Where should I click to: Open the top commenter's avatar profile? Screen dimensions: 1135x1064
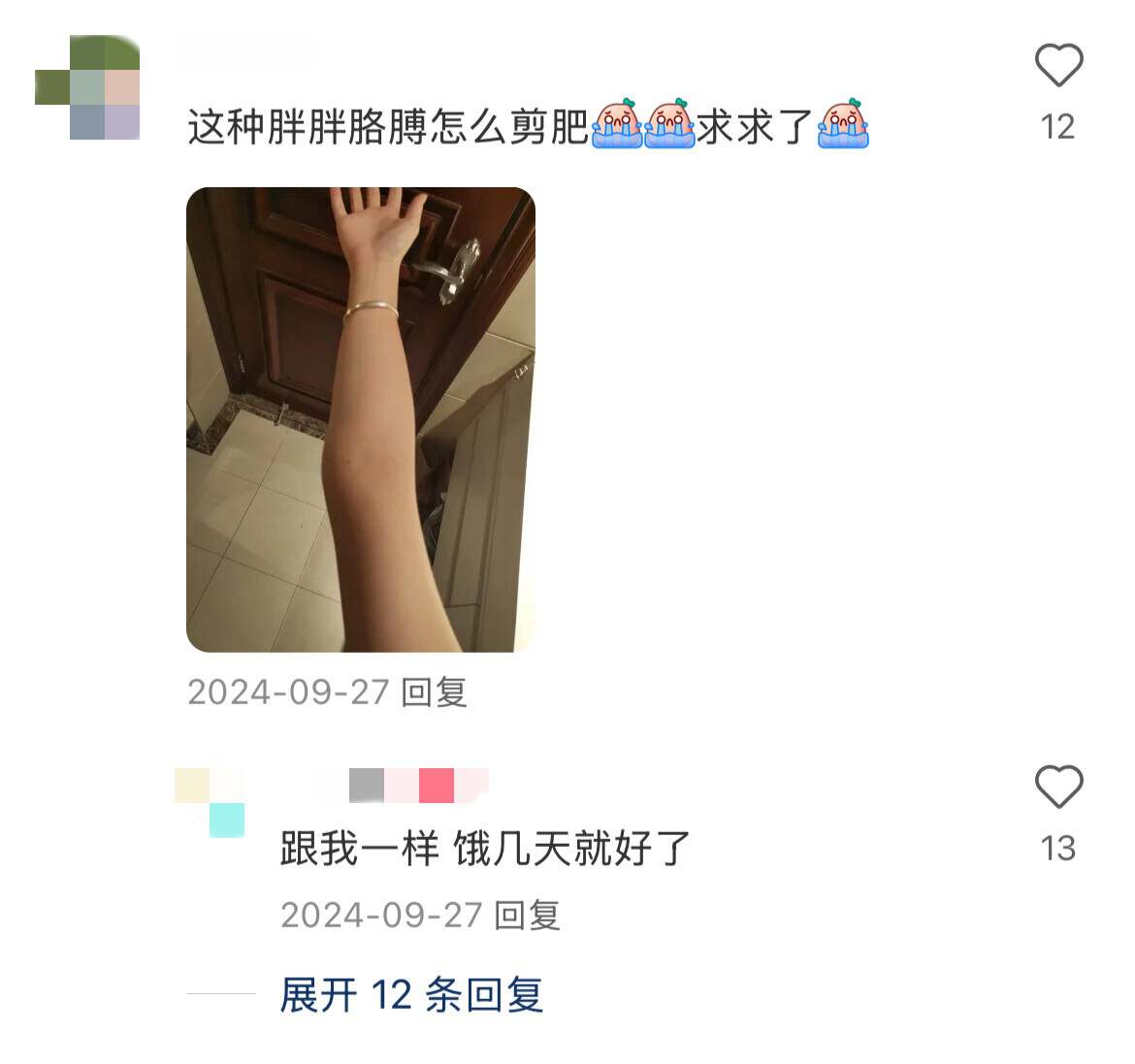[x=88, y=88]
